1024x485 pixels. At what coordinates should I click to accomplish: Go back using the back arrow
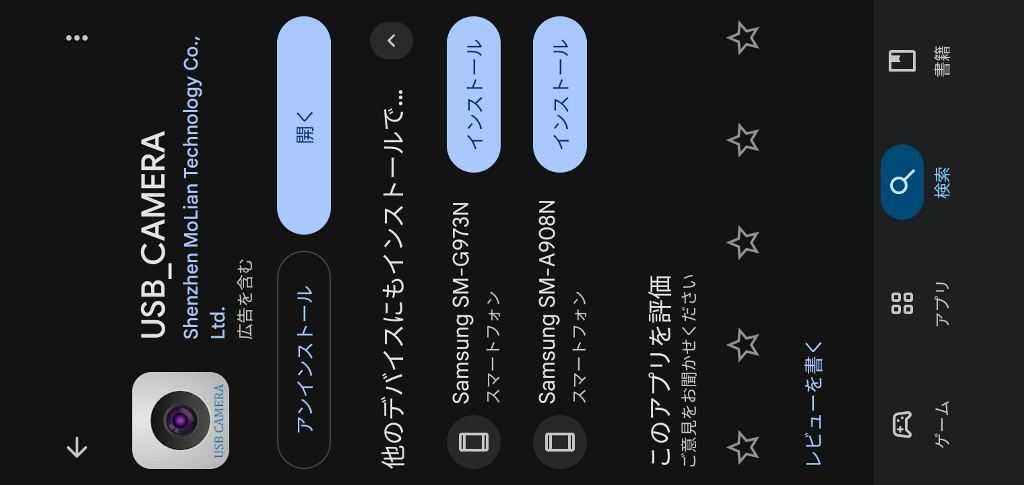coord(77,447)
